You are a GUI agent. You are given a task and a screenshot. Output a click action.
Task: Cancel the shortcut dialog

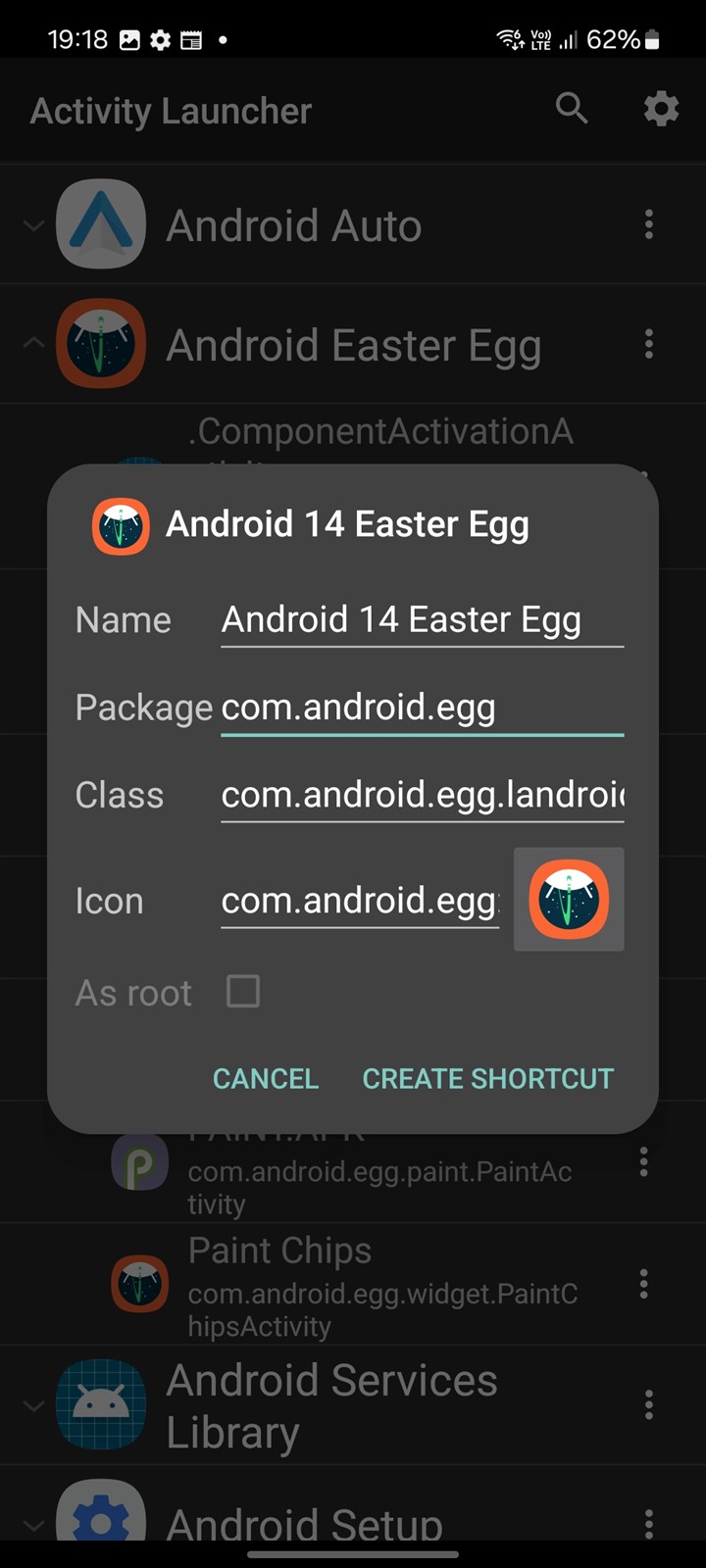266,1078
